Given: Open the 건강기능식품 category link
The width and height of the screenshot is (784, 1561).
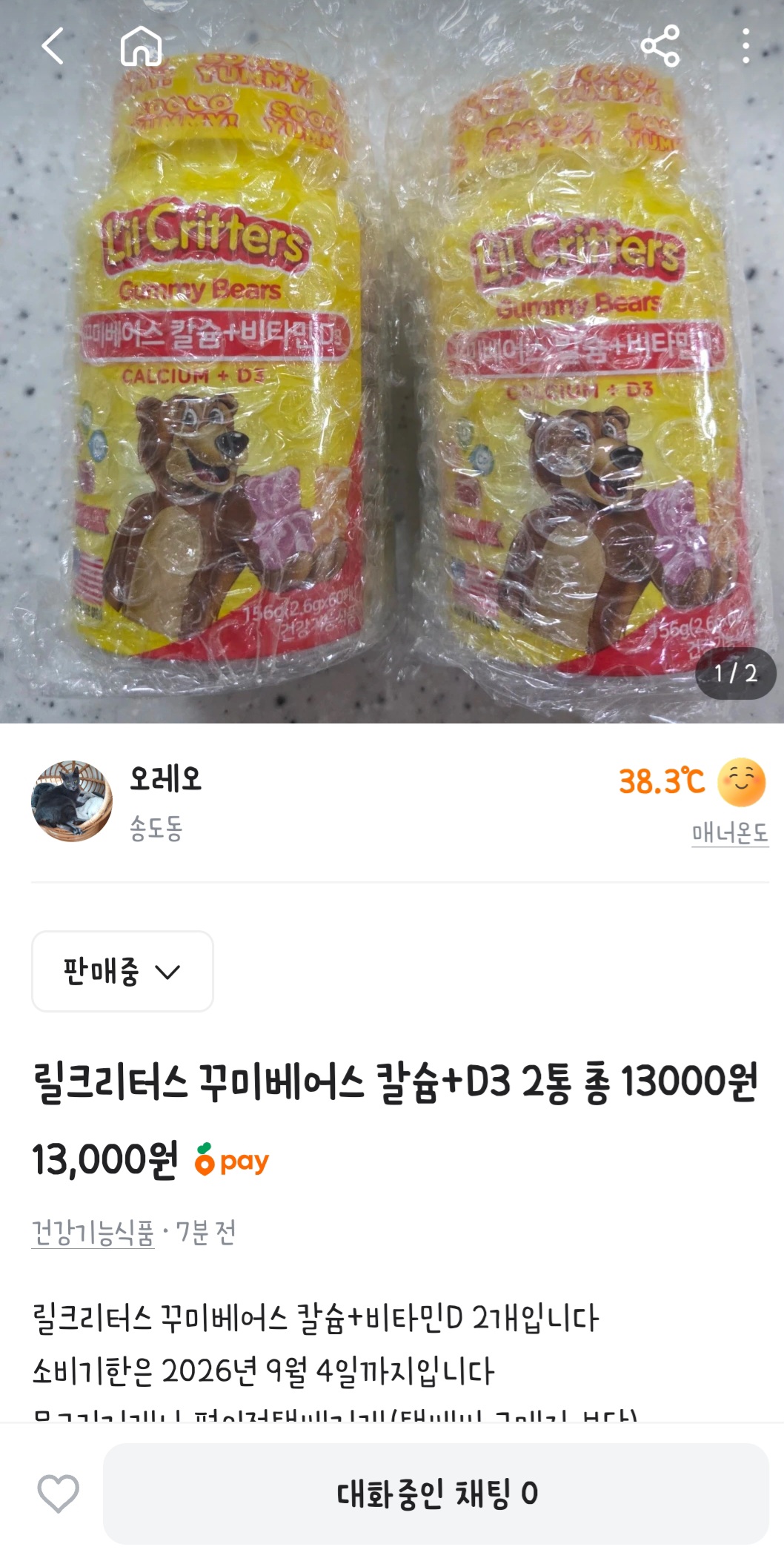Looking at the screenshot, I should (x=93, y=1233).
